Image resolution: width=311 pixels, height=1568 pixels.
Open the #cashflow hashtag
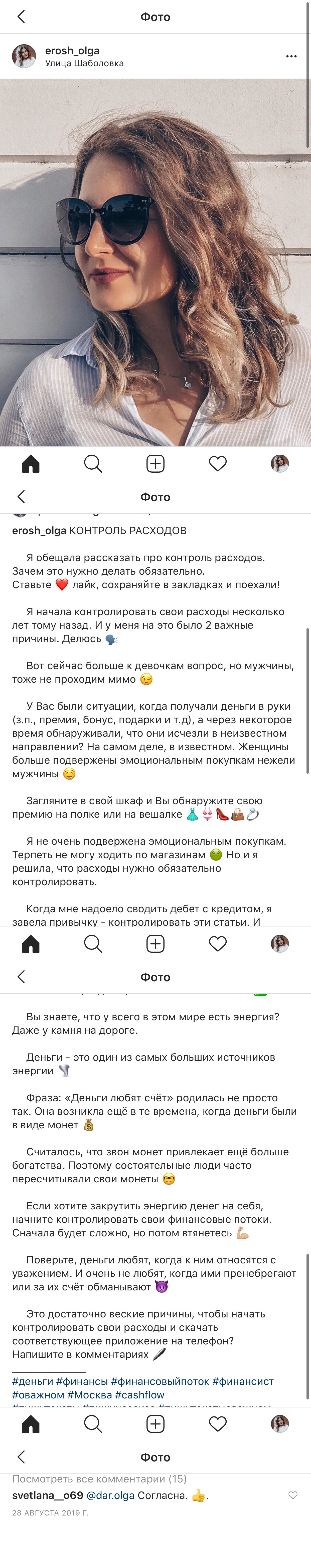(x=140, y=1394)
